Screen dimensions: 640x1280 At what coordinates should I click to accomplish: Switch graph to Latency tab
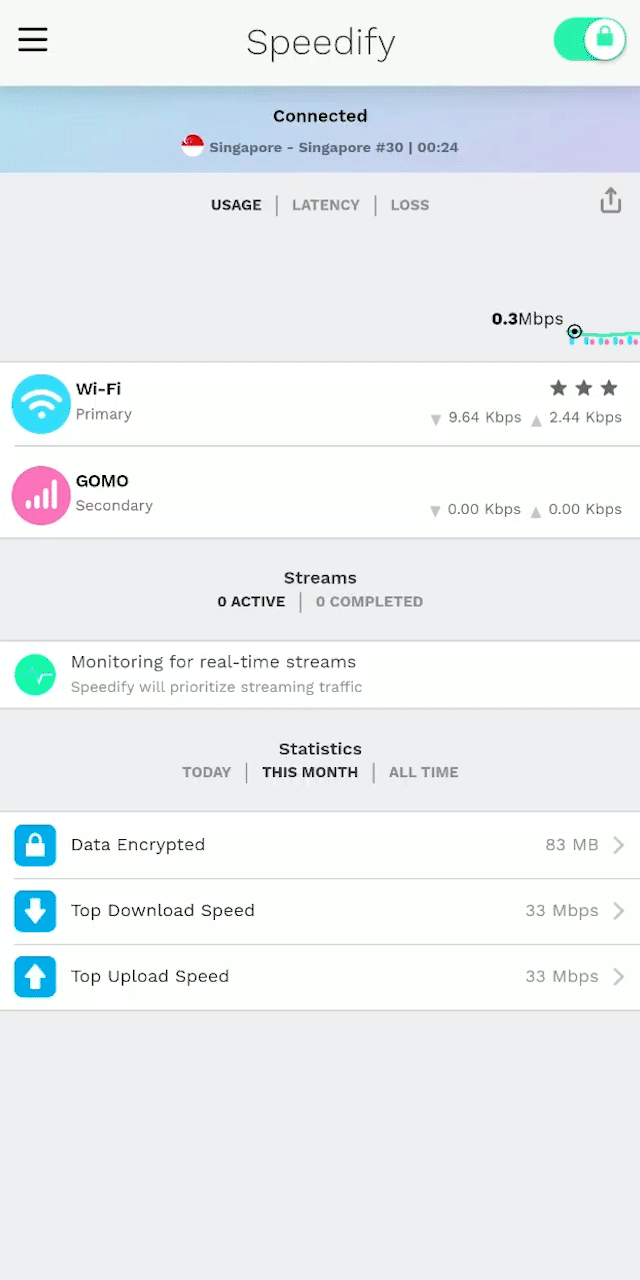point(325,205)
